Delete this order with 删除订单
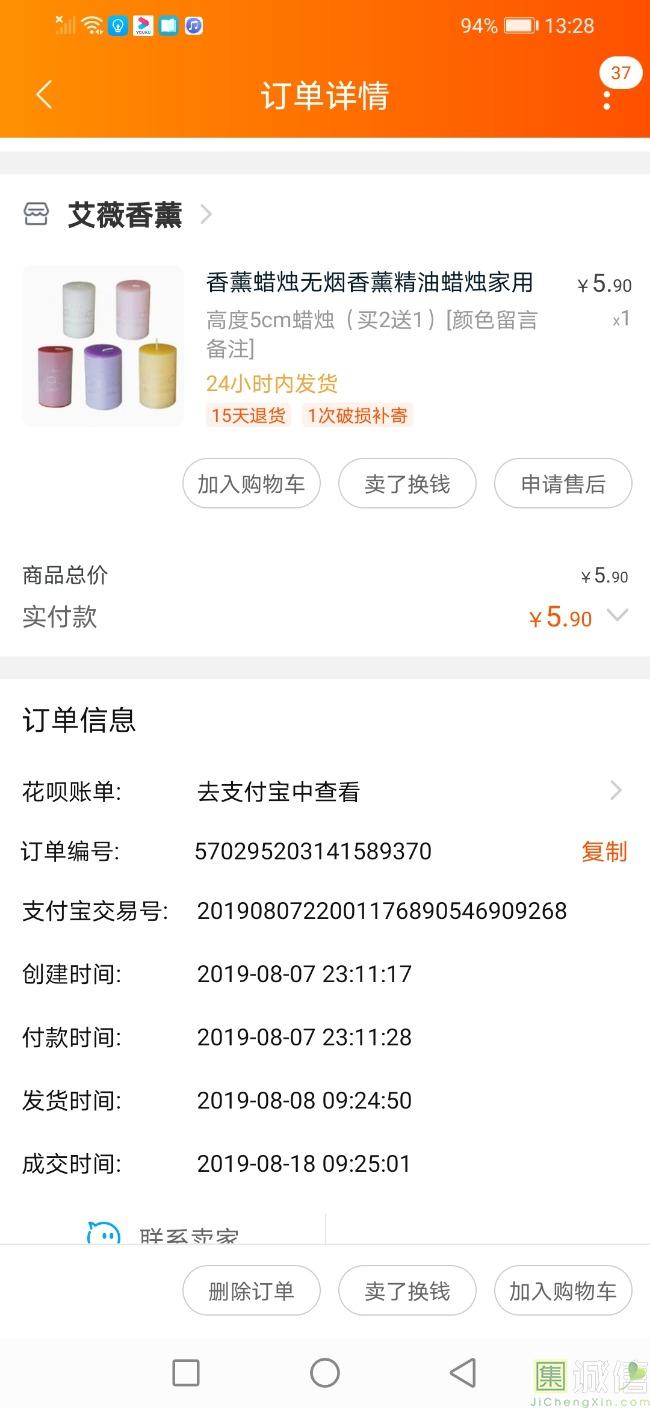Viewport: 650px width, 1408px height. (251, 1291)
